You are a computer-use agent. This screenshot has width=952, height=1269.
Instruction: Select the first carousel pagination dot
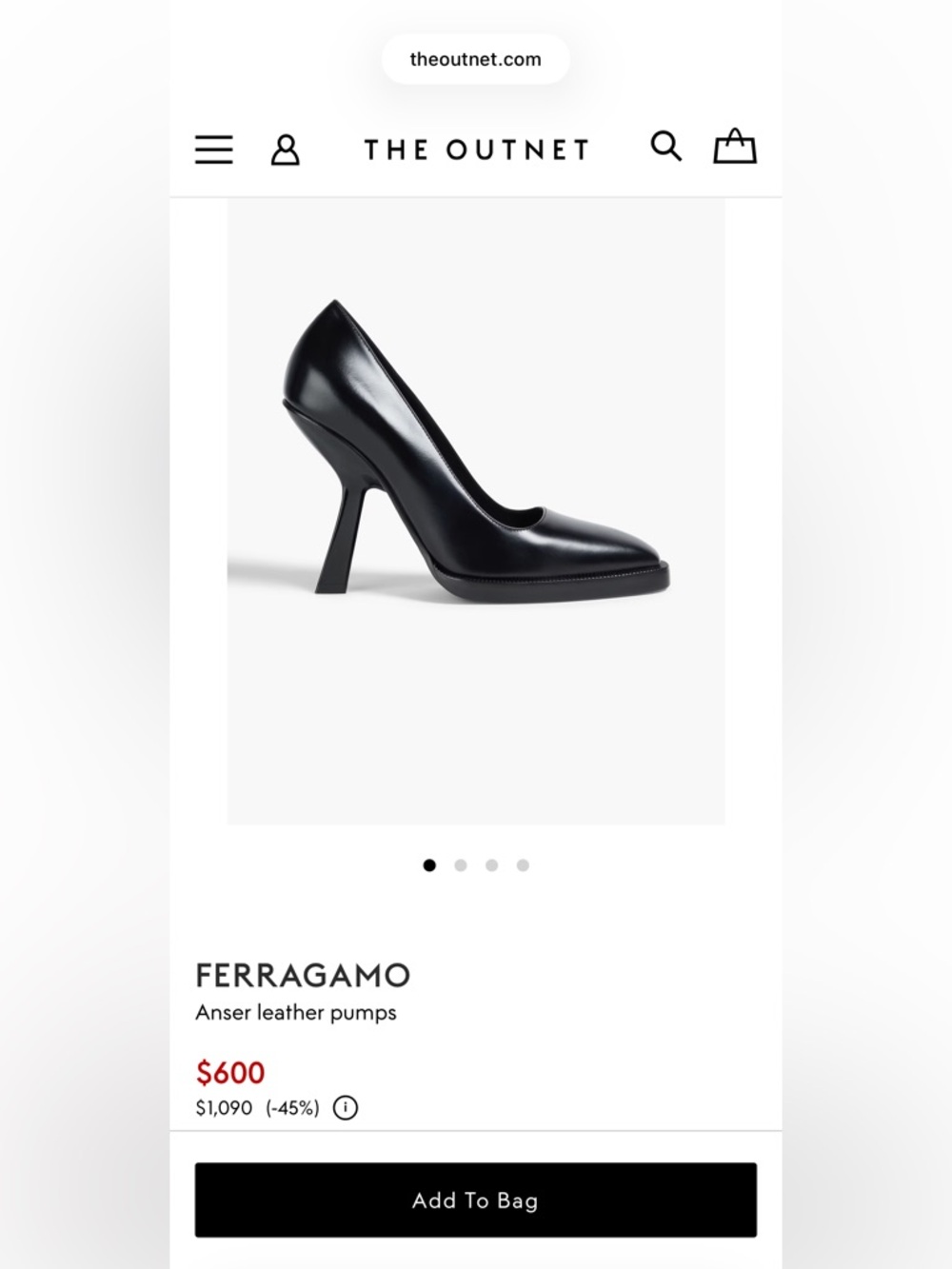pyautogui.click(x=429, y=864)
